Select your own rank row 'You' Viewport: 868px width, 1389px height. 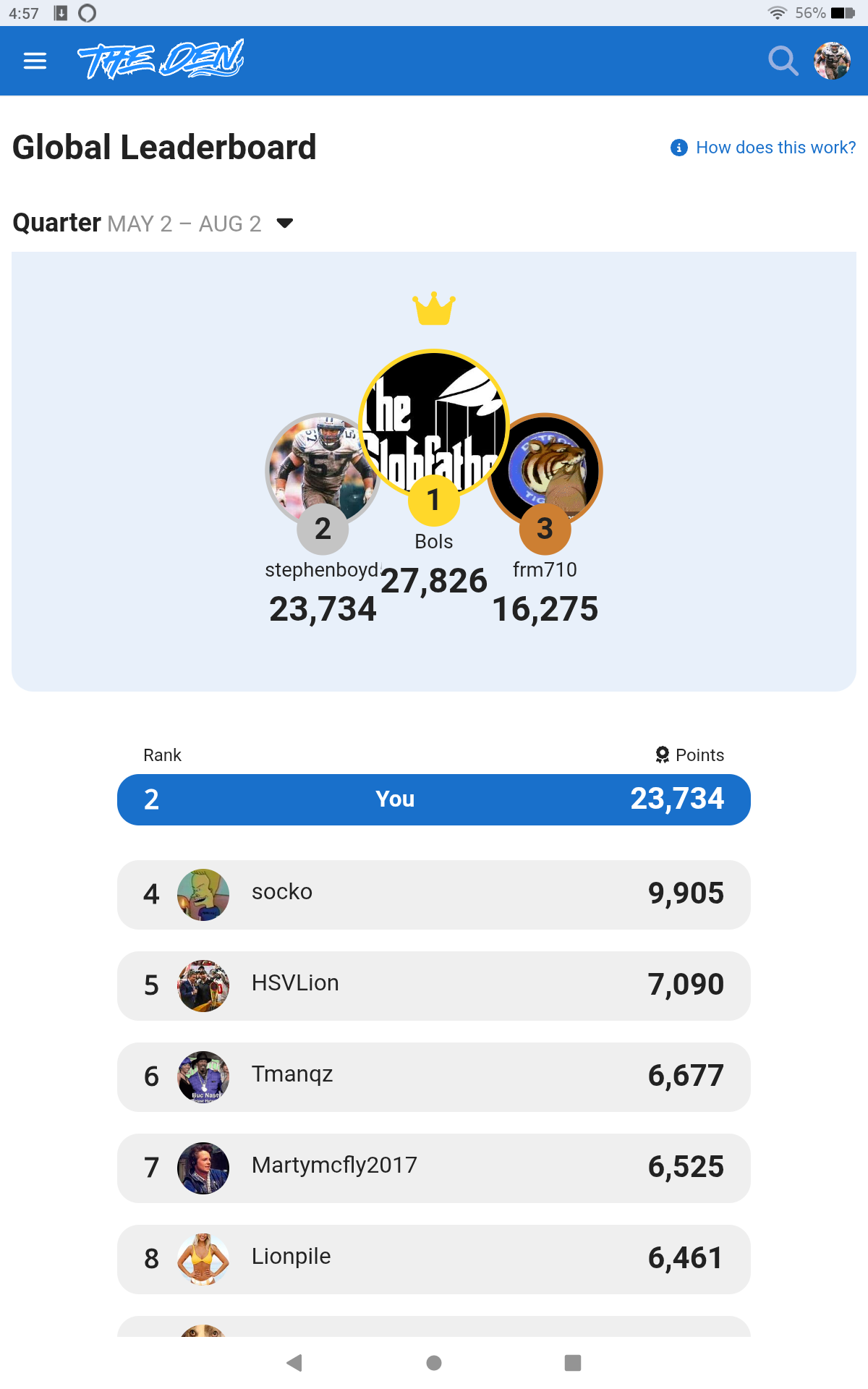pyautogui.click(x=434, y=799)
